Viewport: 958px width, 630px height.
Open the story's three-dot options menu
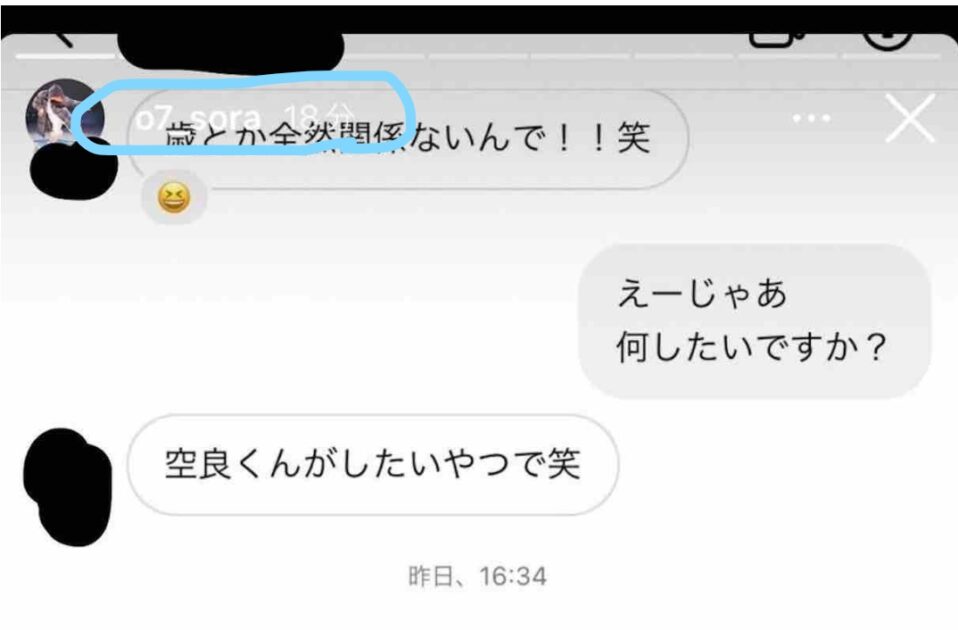[x=811, y=118]
